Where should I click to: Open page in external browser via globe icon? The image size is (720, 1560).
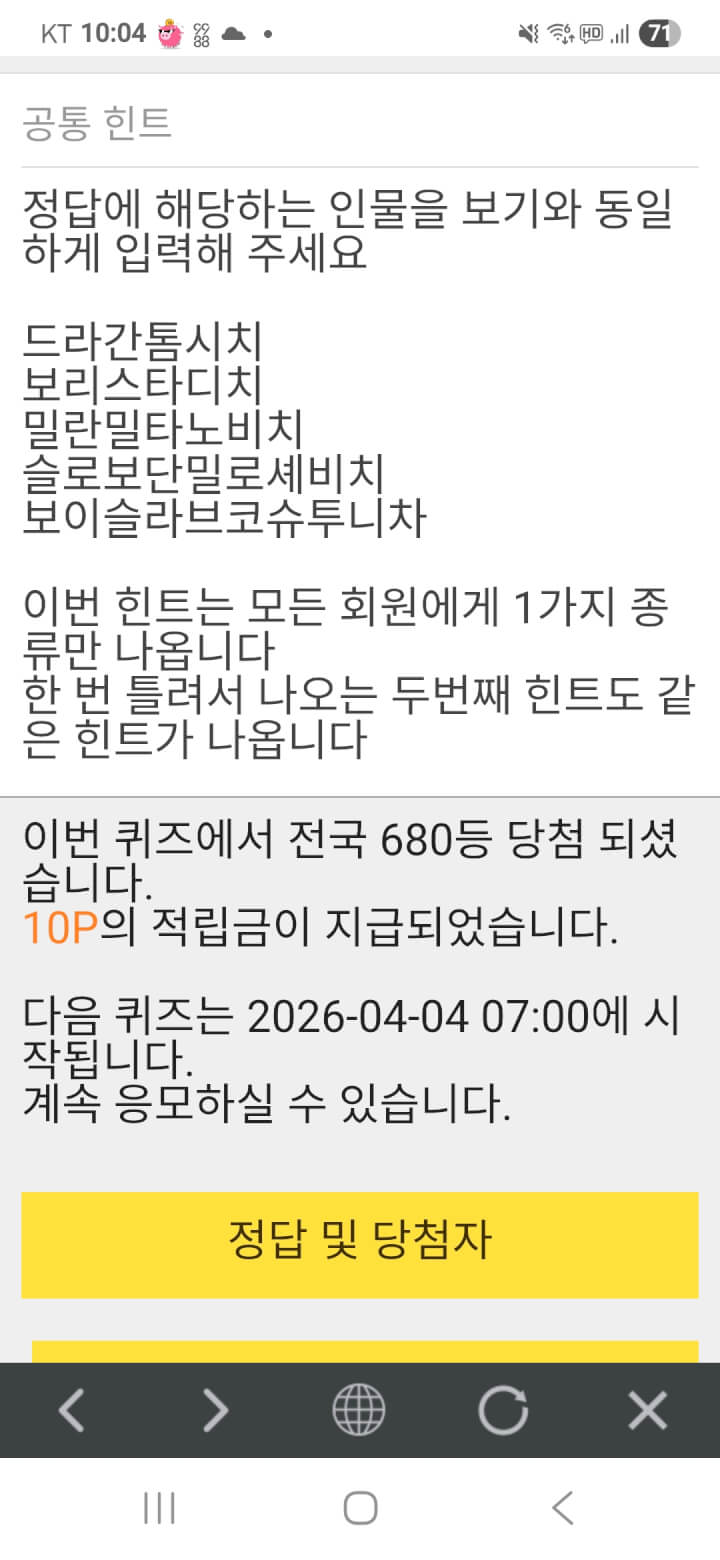coord(359,1409)
